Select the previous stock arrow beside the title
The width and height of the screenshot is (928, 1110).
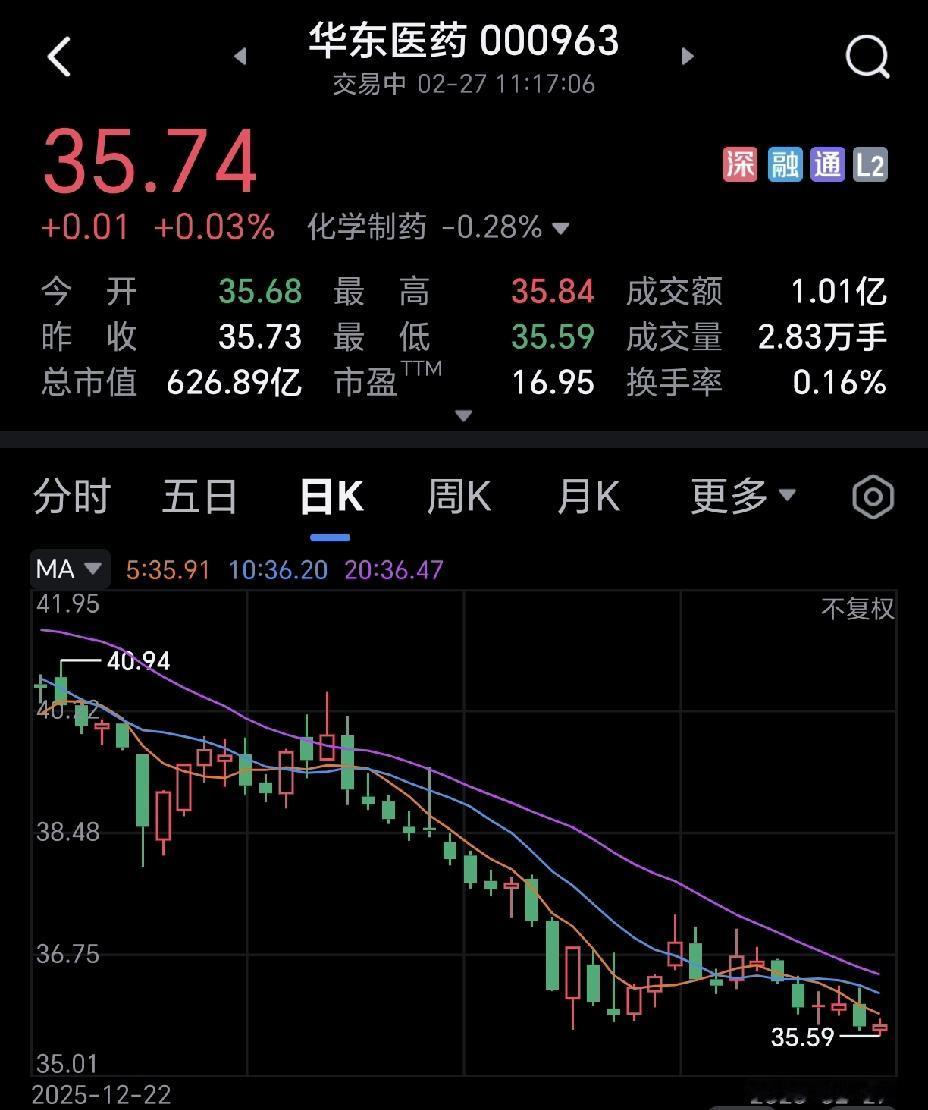(240, 56)
